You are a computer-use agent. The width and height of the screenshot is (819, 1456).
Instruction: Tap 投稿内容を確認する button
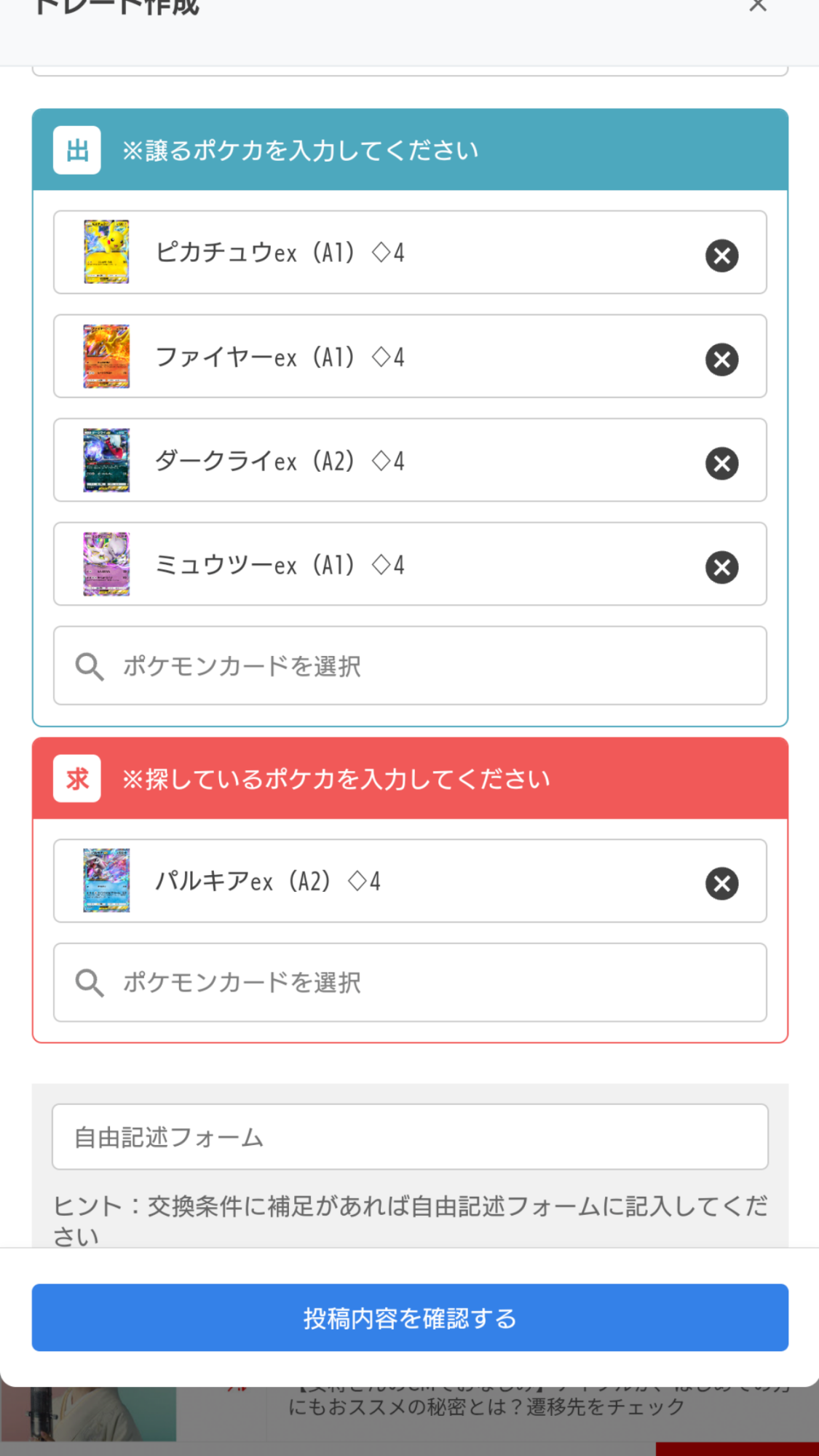click(410, 1318)
